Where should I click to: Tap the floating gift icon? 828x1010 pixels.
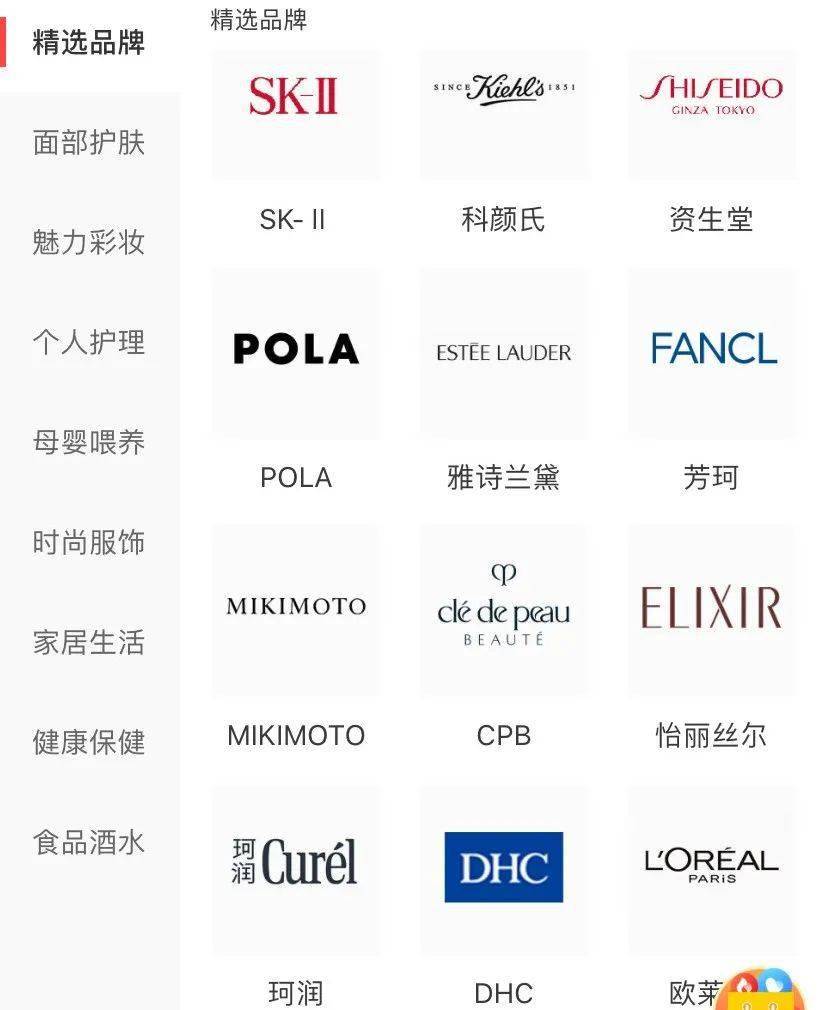(762, 990)
